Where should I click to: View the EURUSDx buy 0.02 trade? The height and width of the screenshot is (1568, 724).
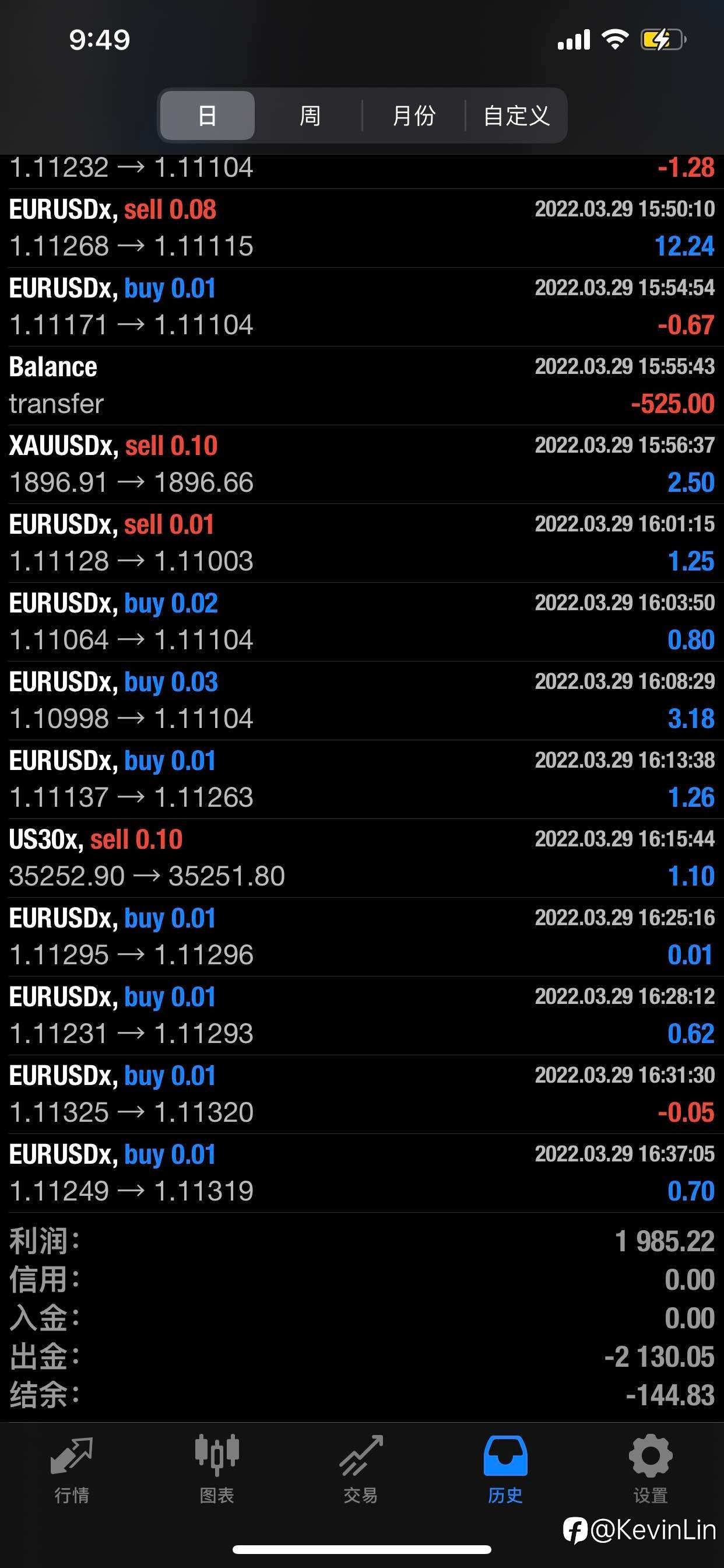[x=362, y=622]
